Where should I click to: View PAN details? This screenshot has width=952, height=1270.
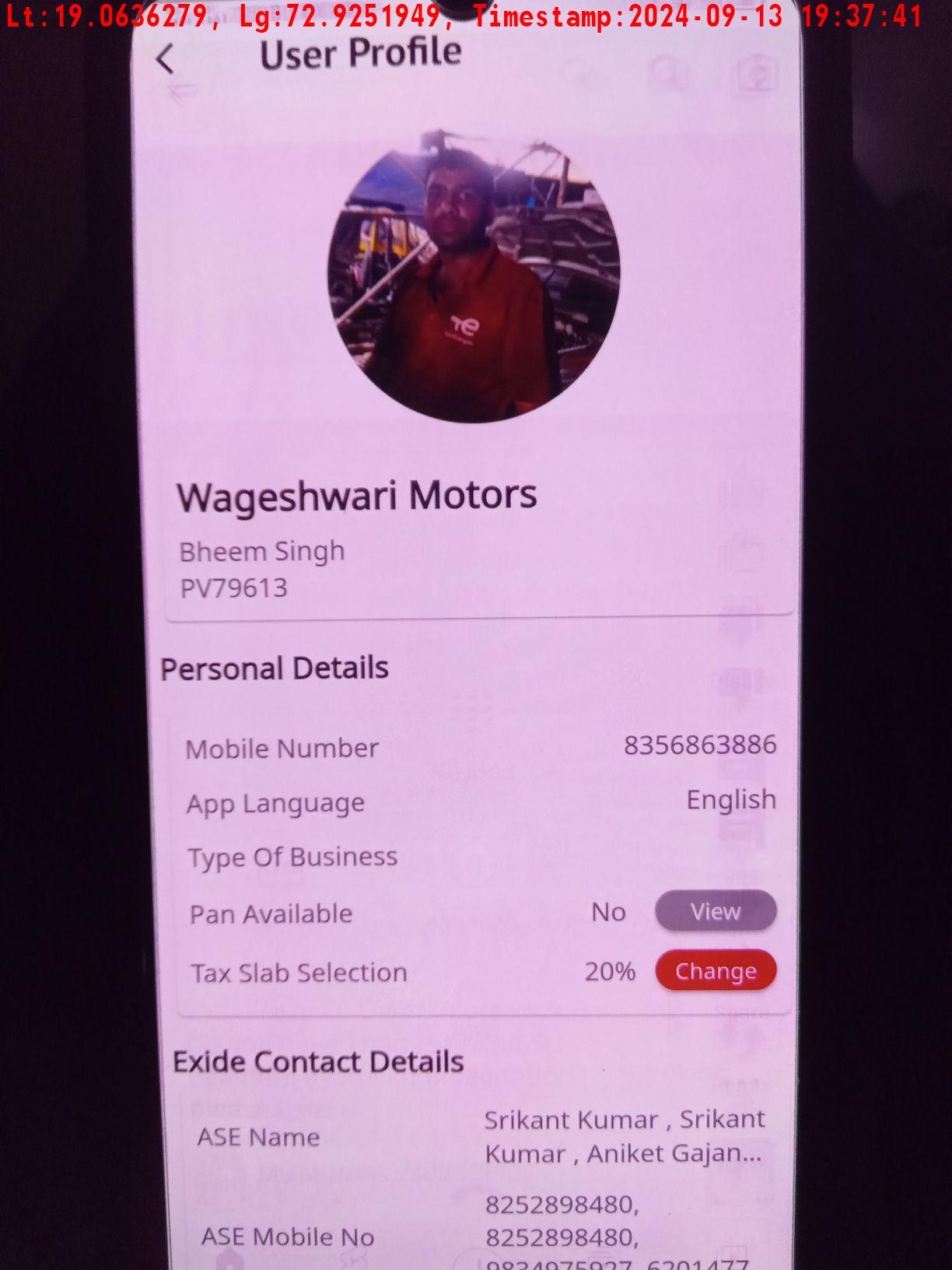coord(715,911)
